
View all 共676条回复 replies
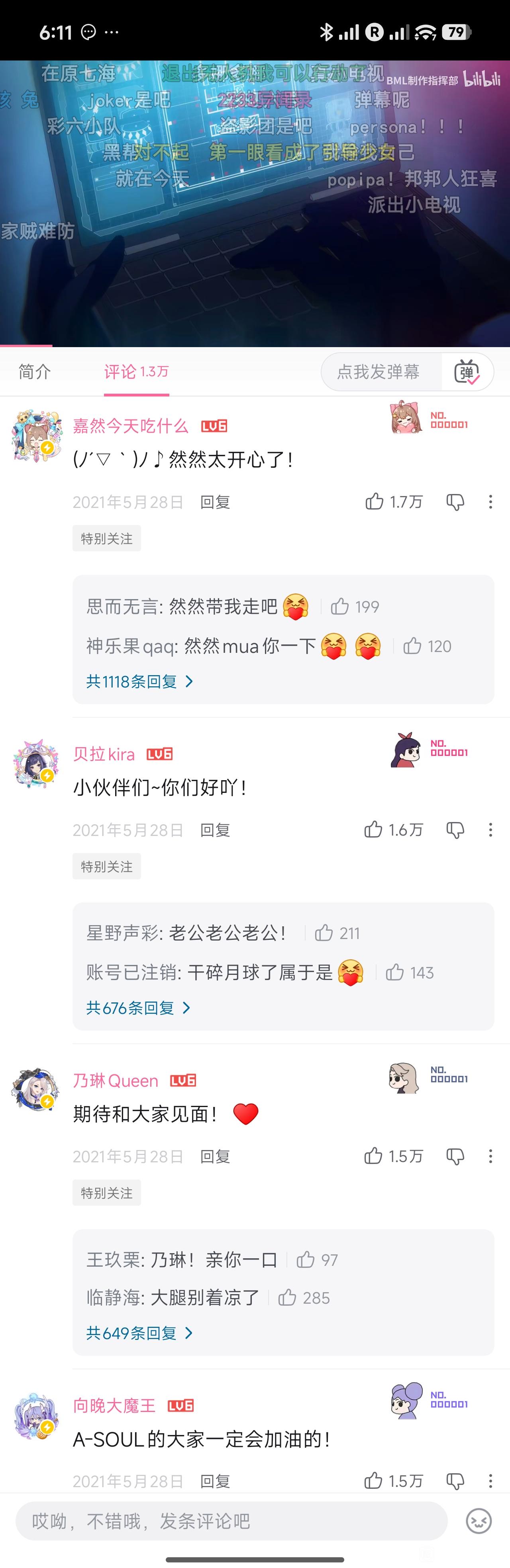tap(139, 1008)
